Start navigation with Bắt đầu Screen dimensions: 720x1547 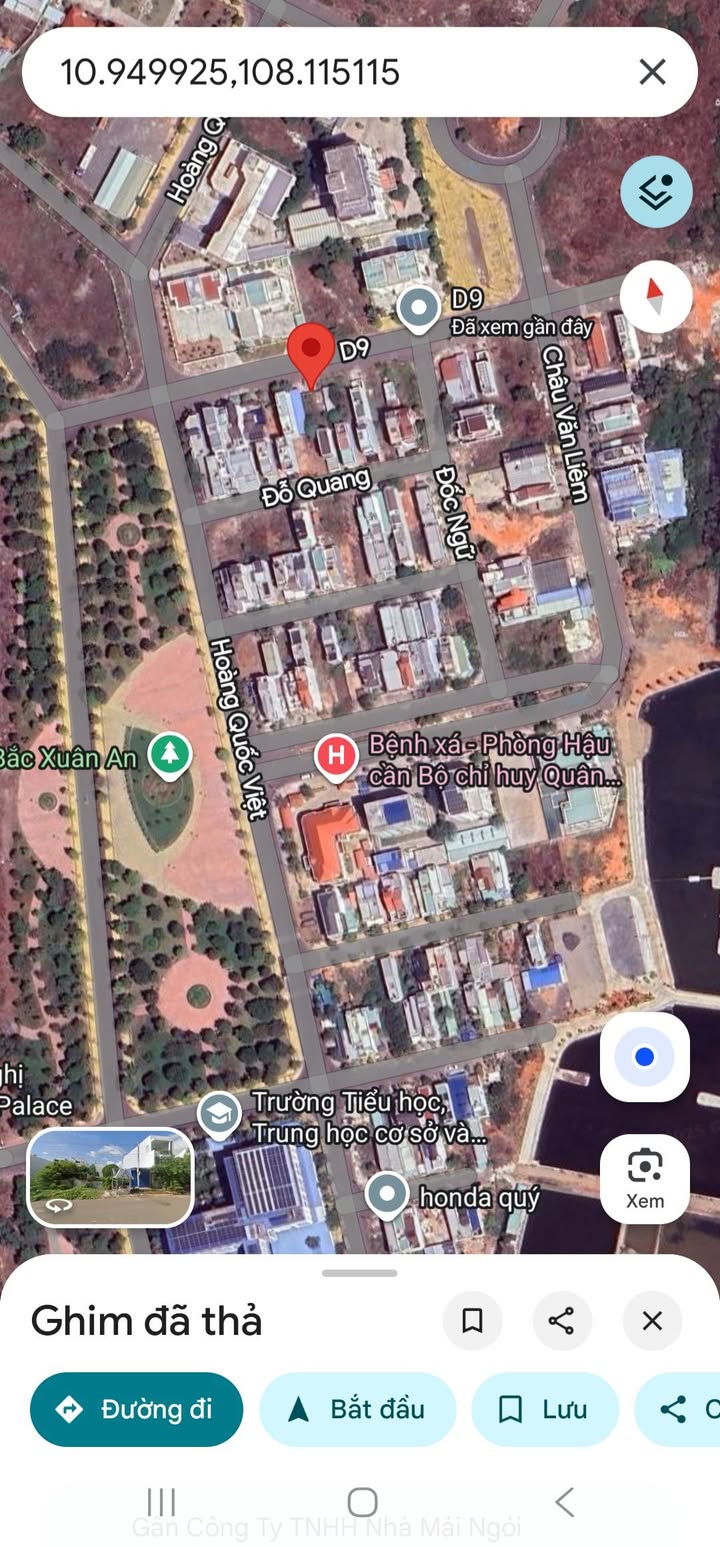coord(357,1409)
